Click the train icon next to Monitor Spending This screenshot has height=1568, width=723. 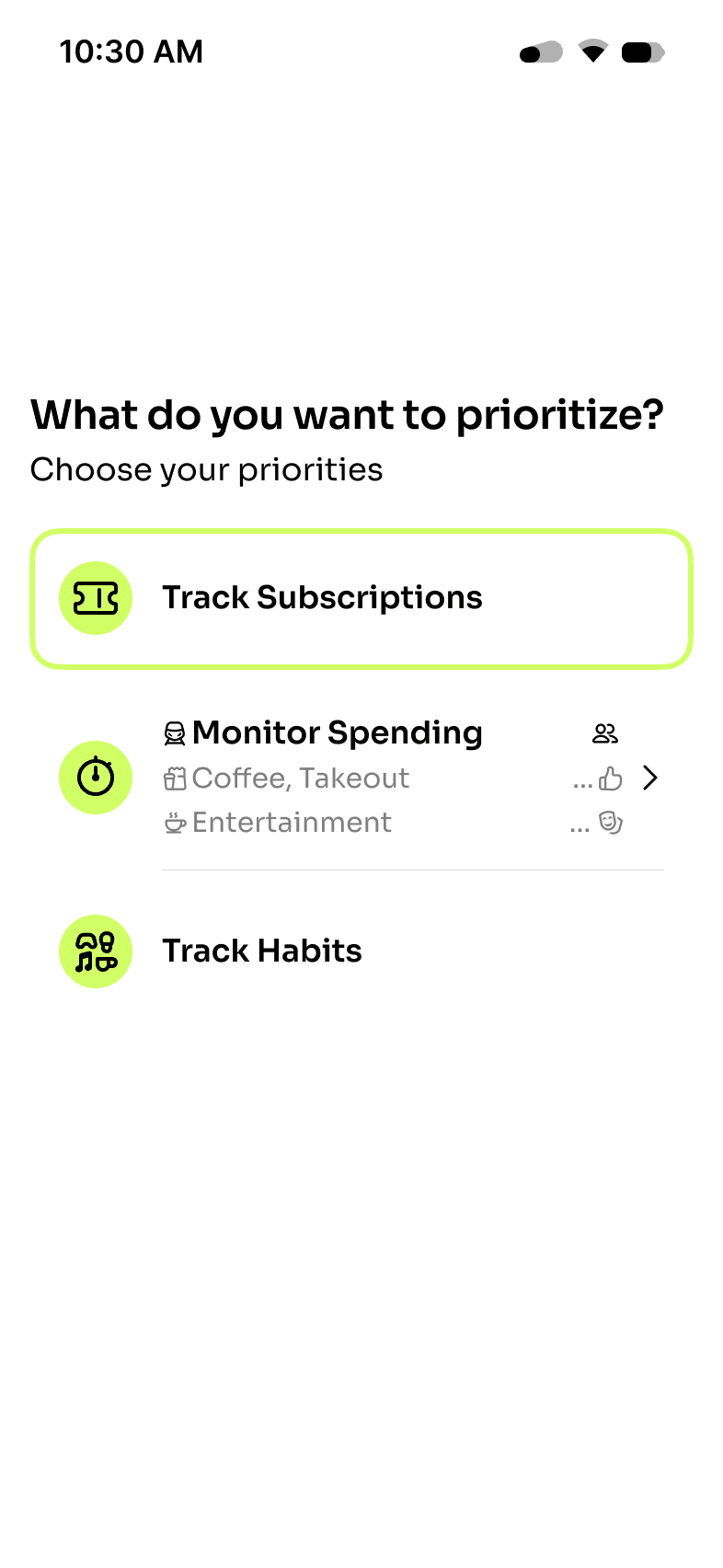[175, 732]
